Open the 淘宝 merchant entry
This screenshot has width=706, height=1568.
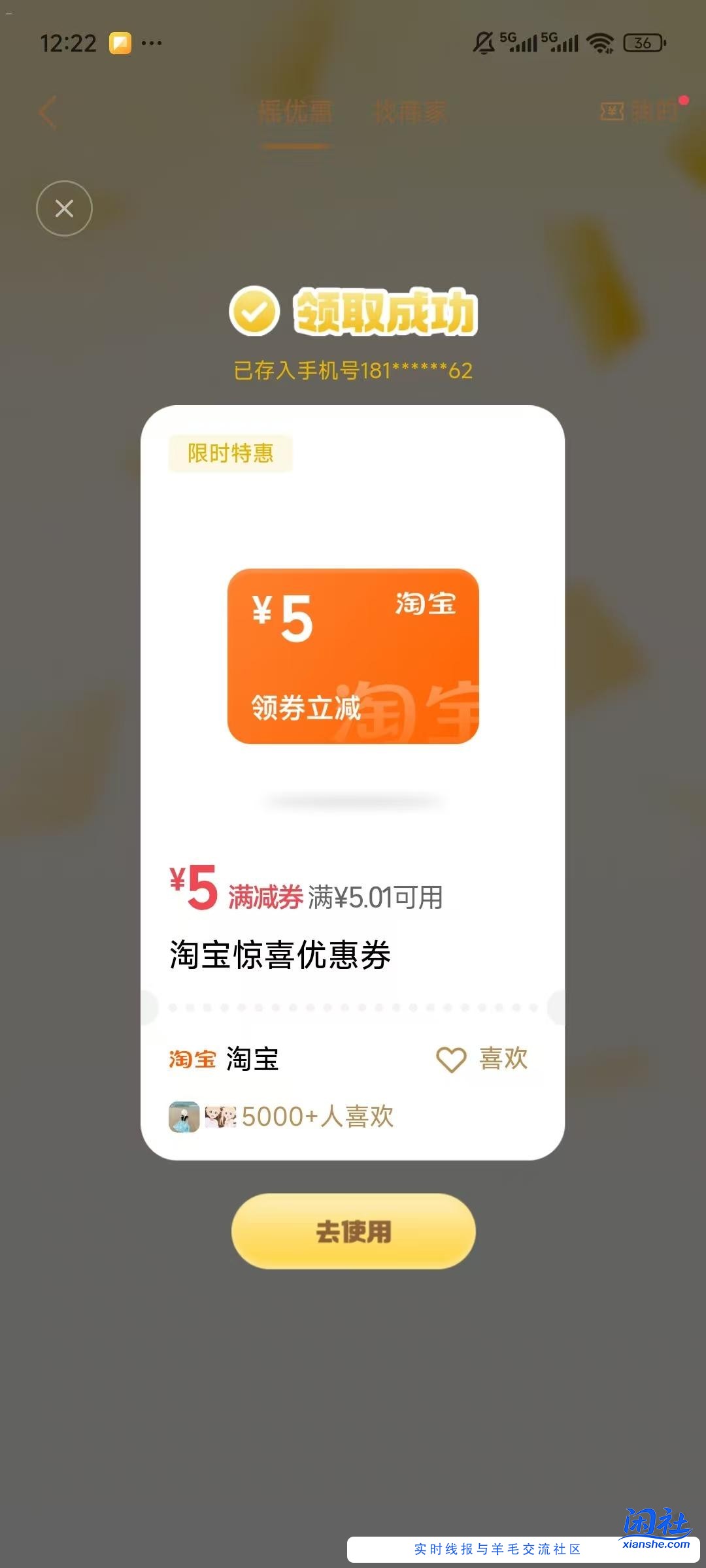coord(224,1059)
